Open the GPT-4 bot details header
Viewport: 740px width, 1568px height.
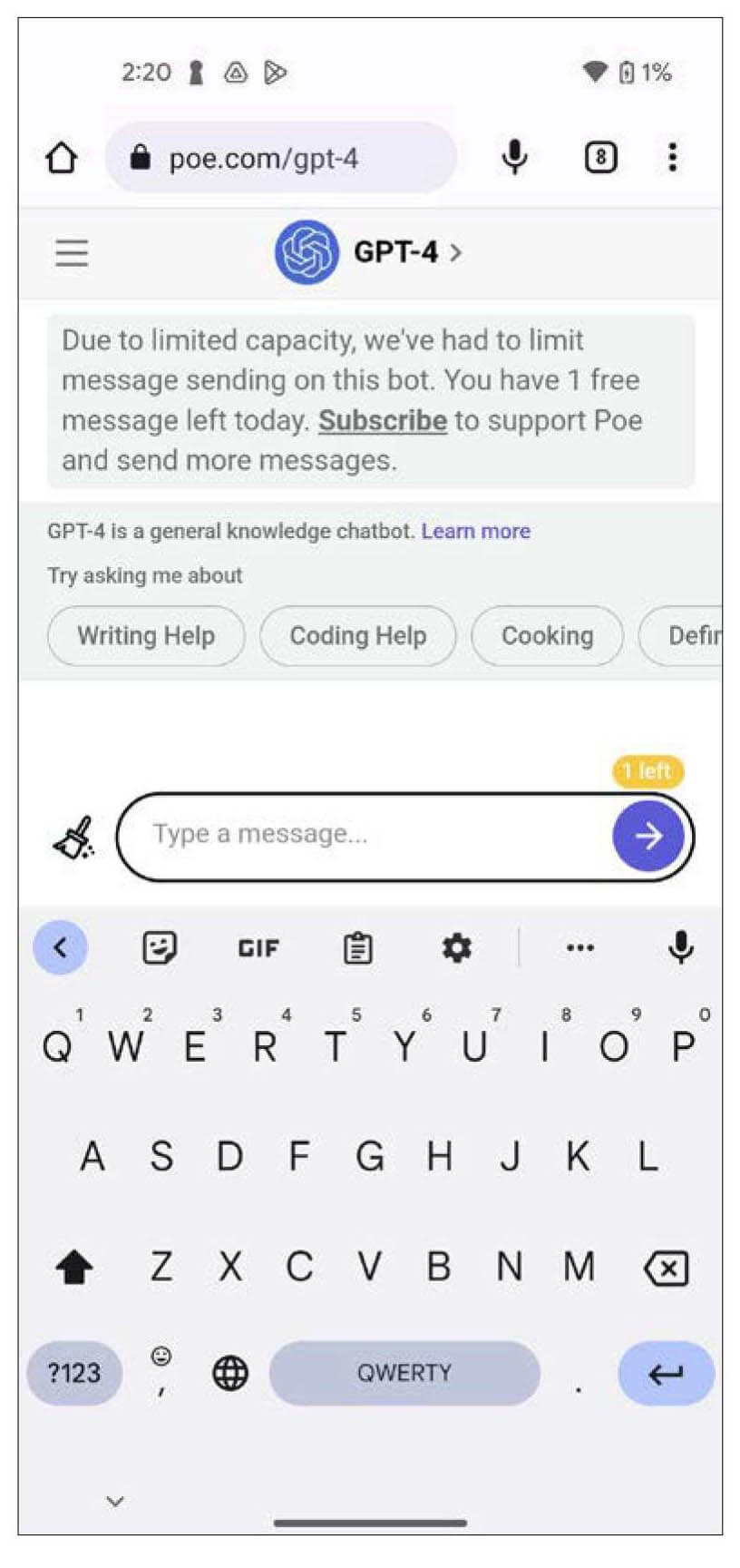368,252
